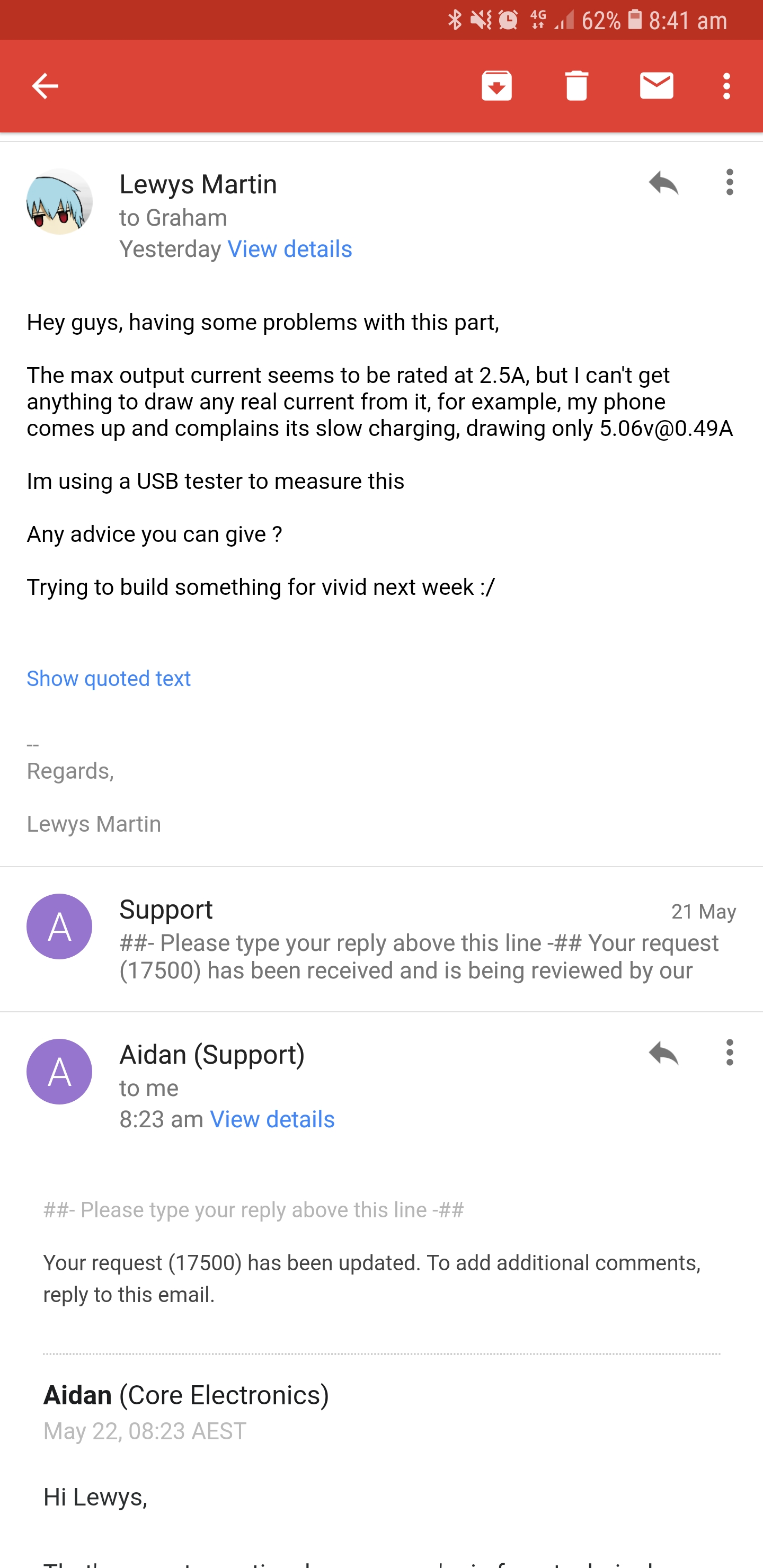Open more options for Aidan (Support)'s message
The width and height of the screenshot is (763, 1568).
coord(730,1053)
